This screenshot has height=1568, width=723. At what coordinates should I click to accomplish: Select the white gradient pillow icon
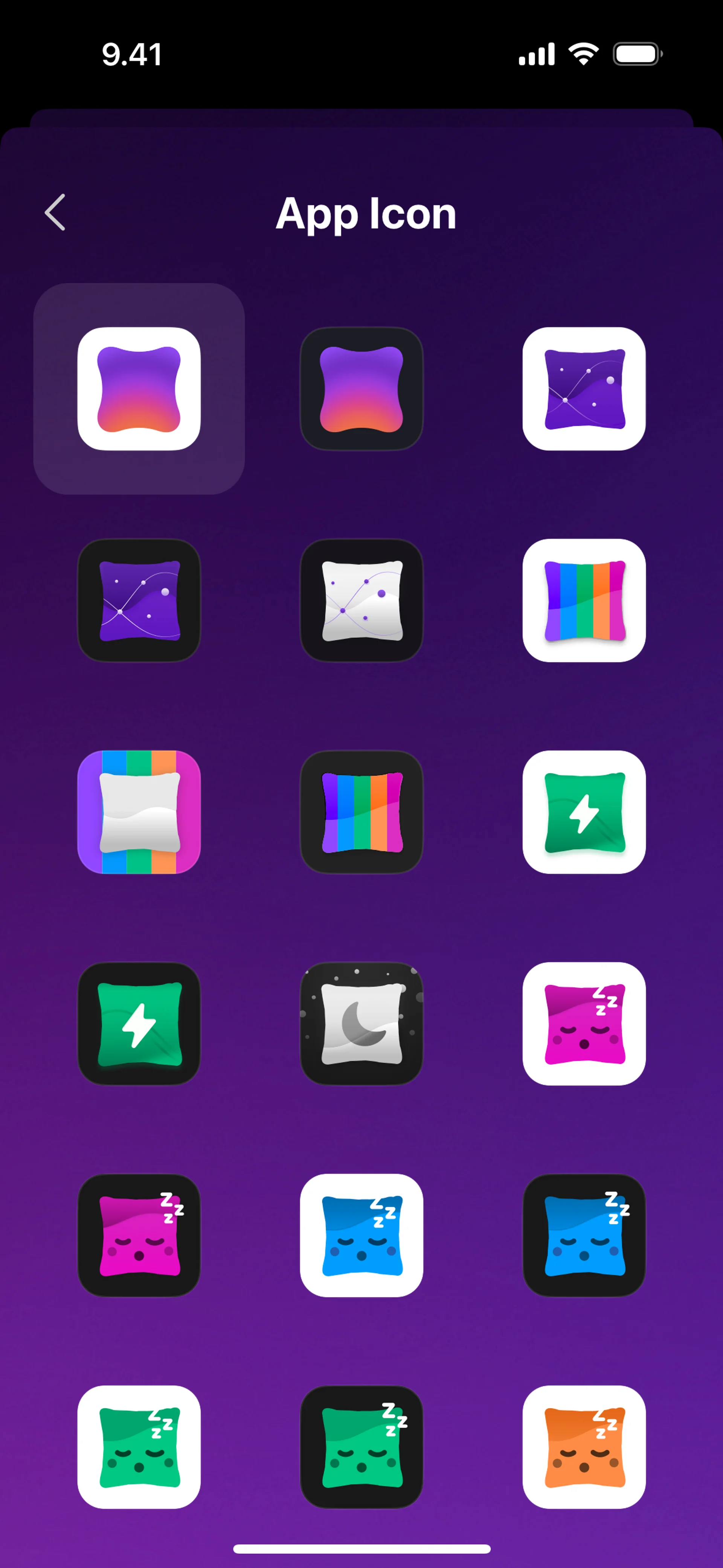pyautogui.click(x=139, y=389)
